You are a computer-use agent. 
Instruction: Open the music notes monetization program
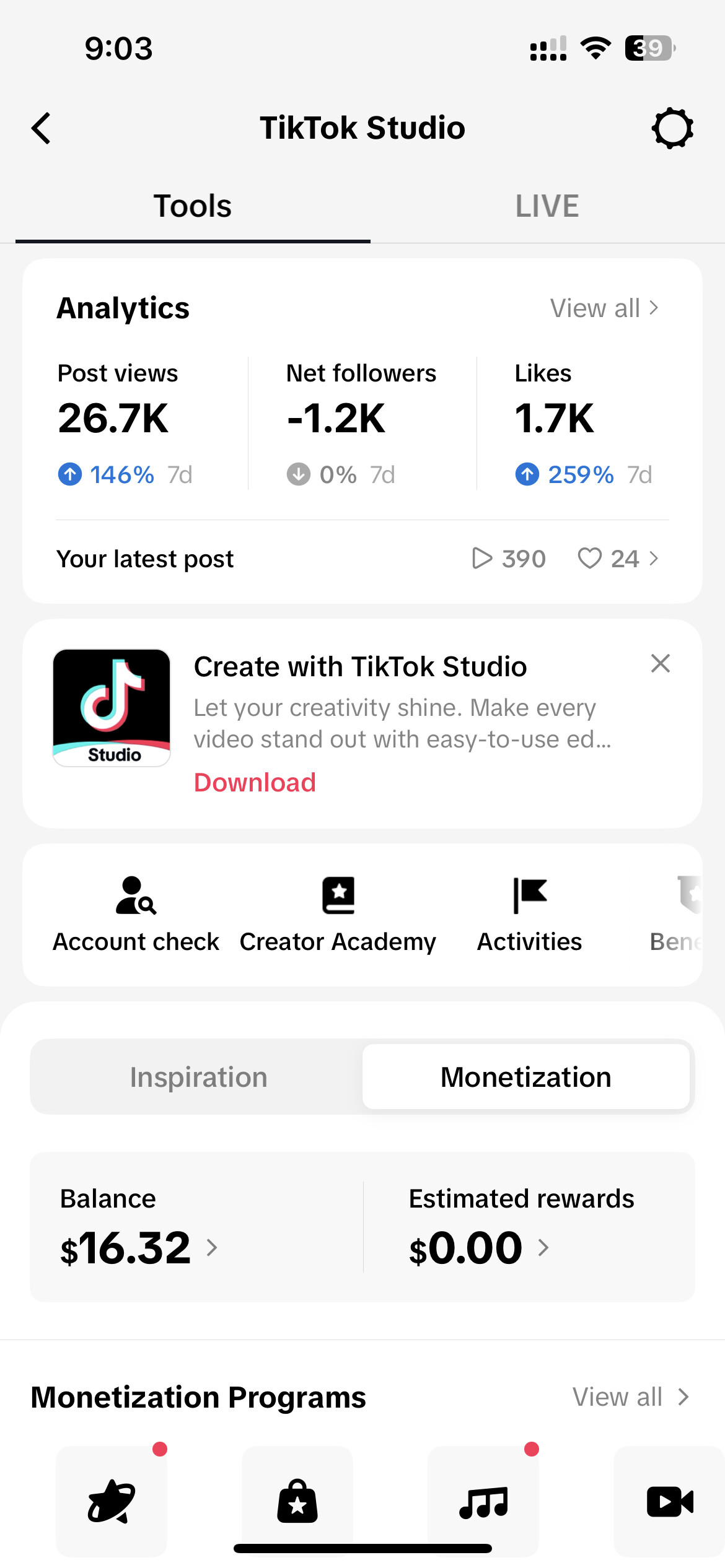click(483, 1501)
